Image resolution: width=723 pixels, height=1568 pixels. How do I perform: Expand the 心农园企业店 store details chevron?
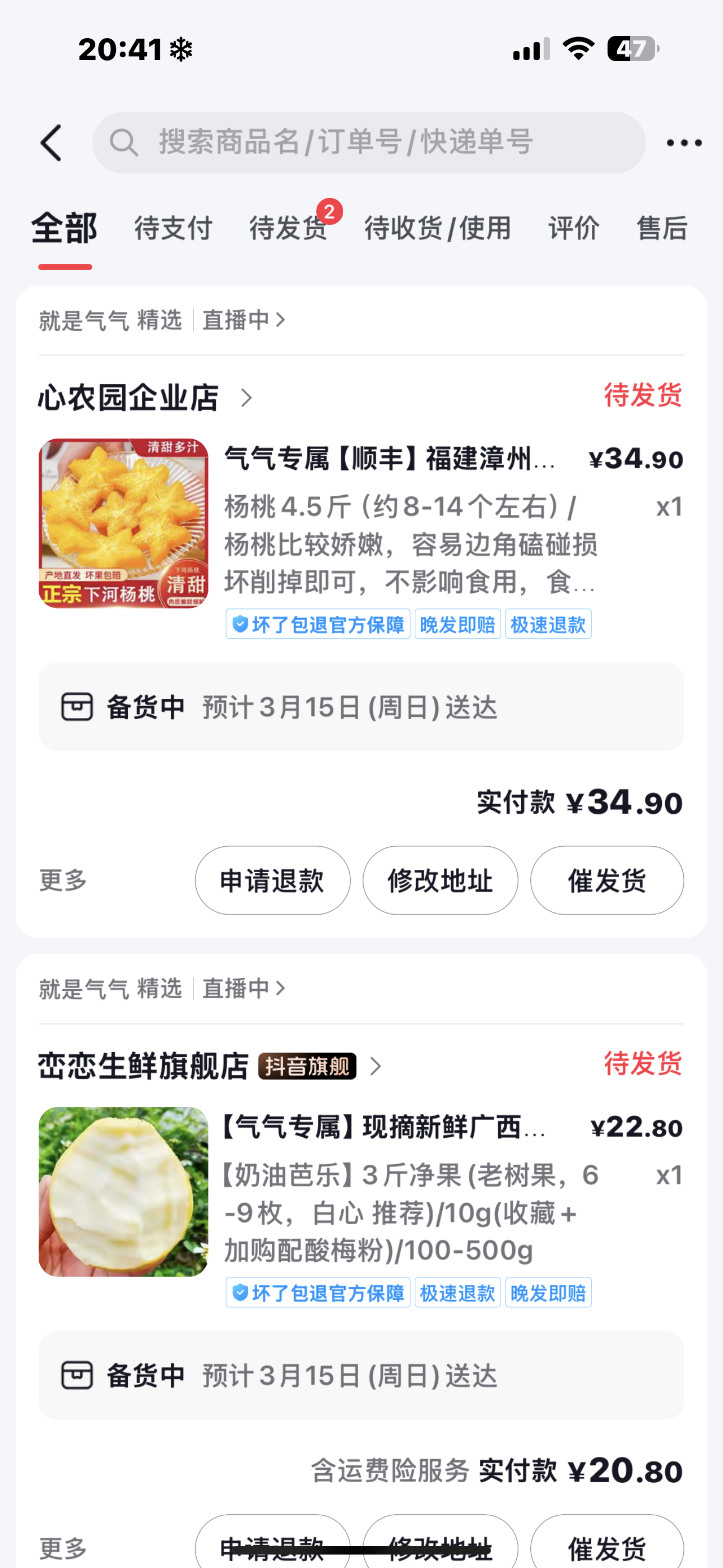pyautogui.click(x=247, y=398)
